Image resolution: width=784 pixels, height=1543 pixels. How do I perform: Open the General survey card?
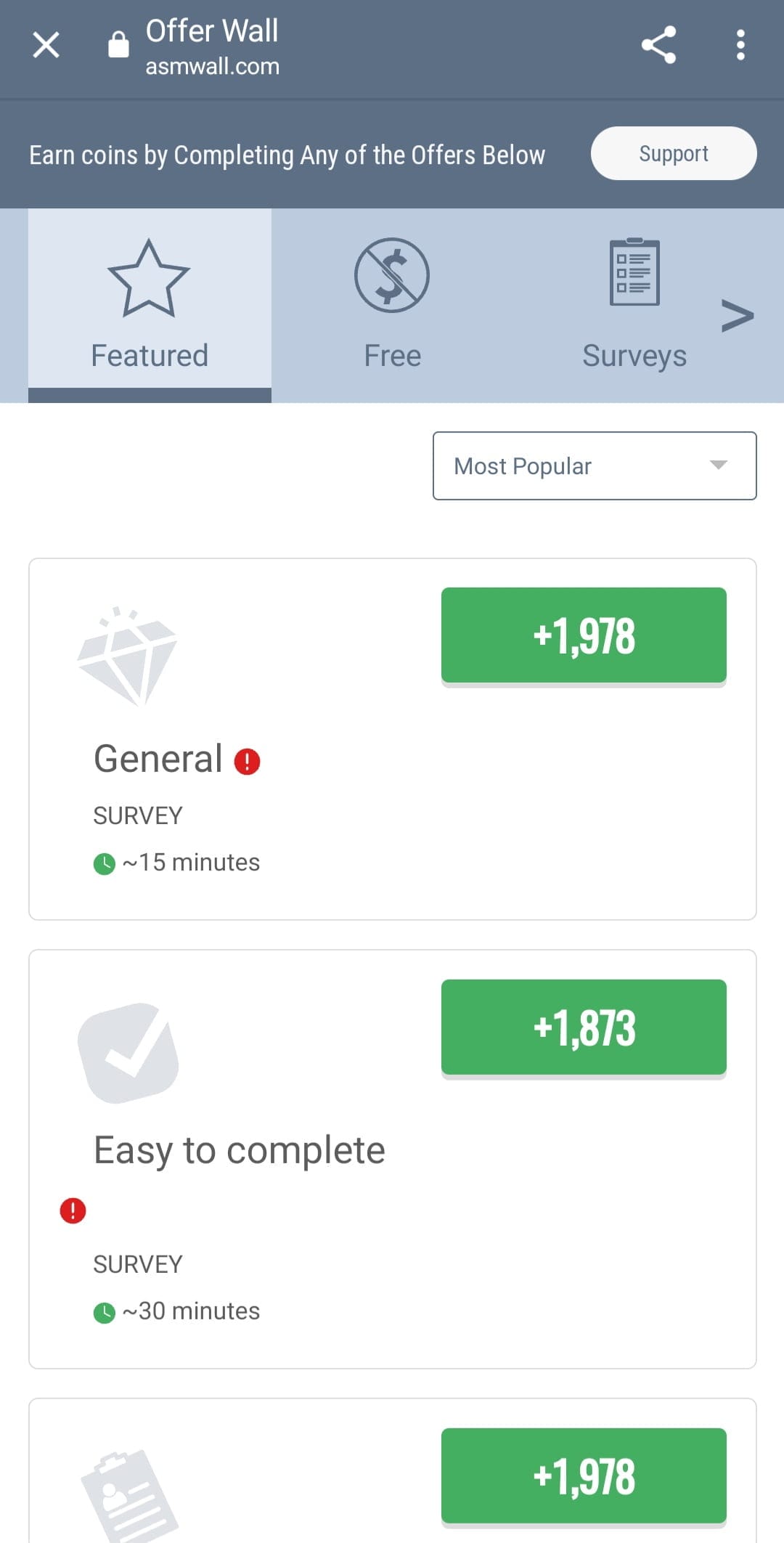point(393,738)
